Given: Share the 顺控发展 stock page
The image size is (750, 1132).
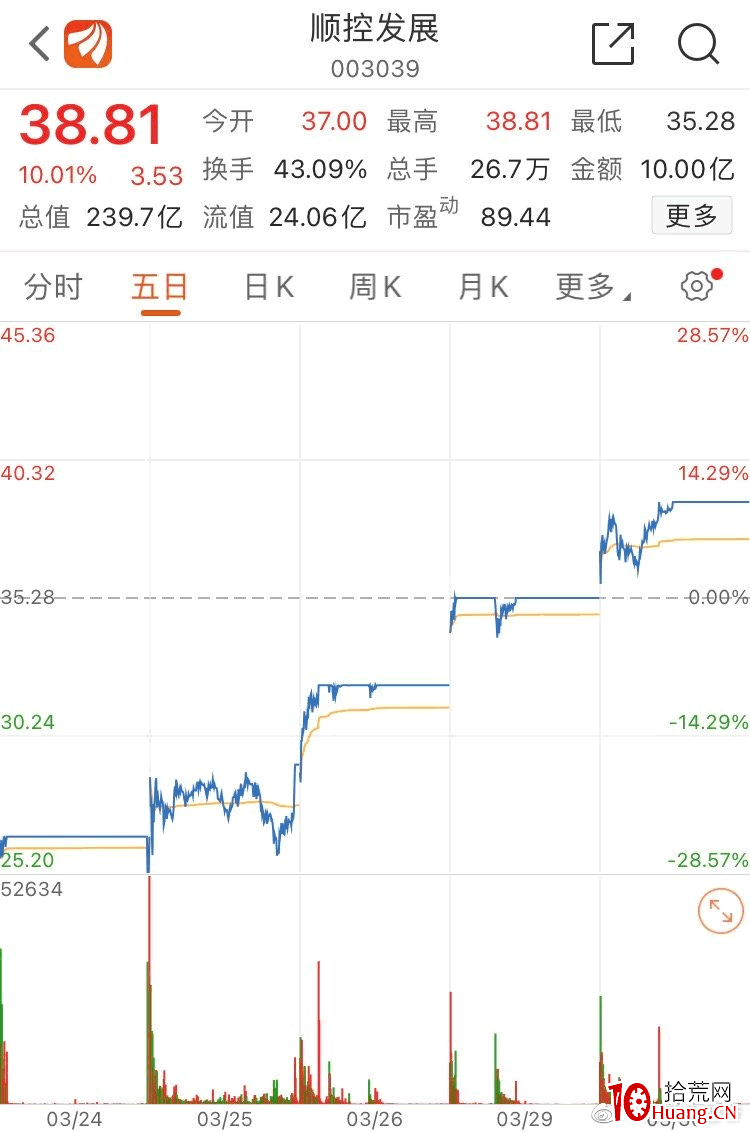Looking at the screenshot, I should coord(613,44).
